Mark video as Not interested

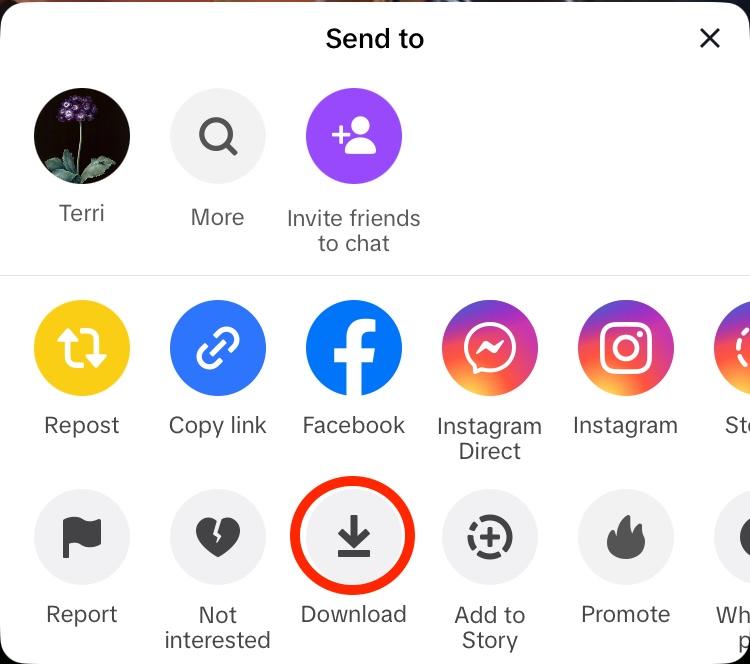tap(218, 537)
